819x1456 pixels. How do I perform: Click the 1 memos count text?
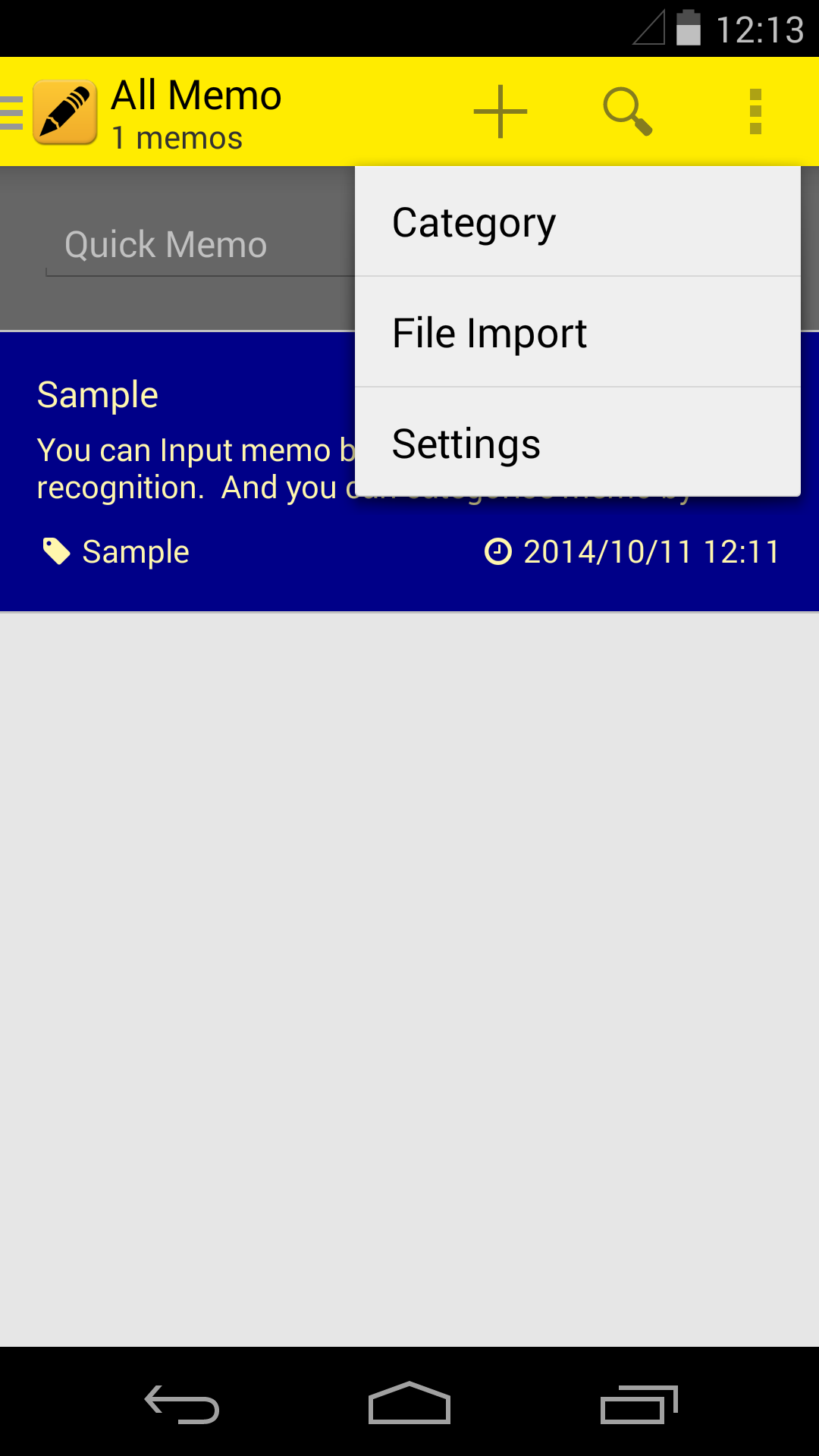click(176, 137)
